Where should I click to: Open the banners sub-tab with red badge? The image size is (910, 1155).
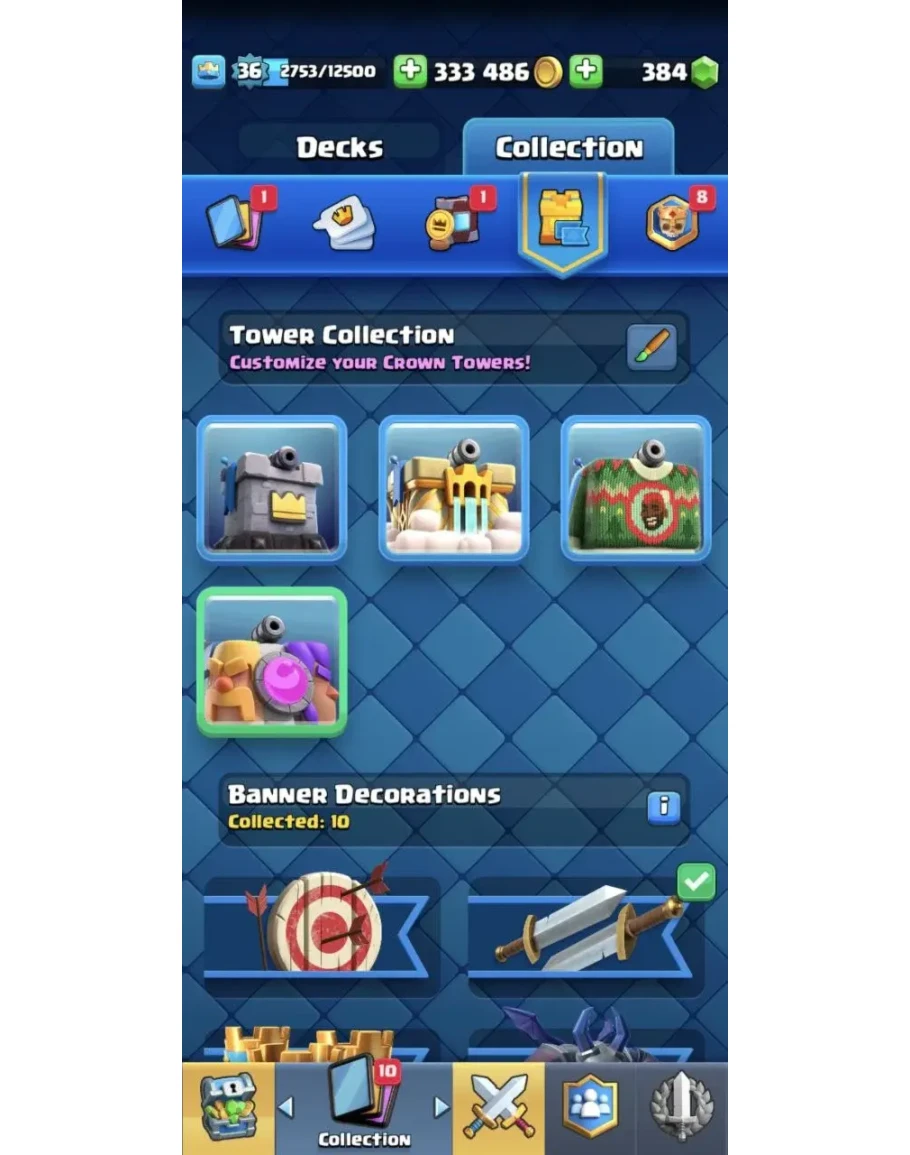(455, 221)
